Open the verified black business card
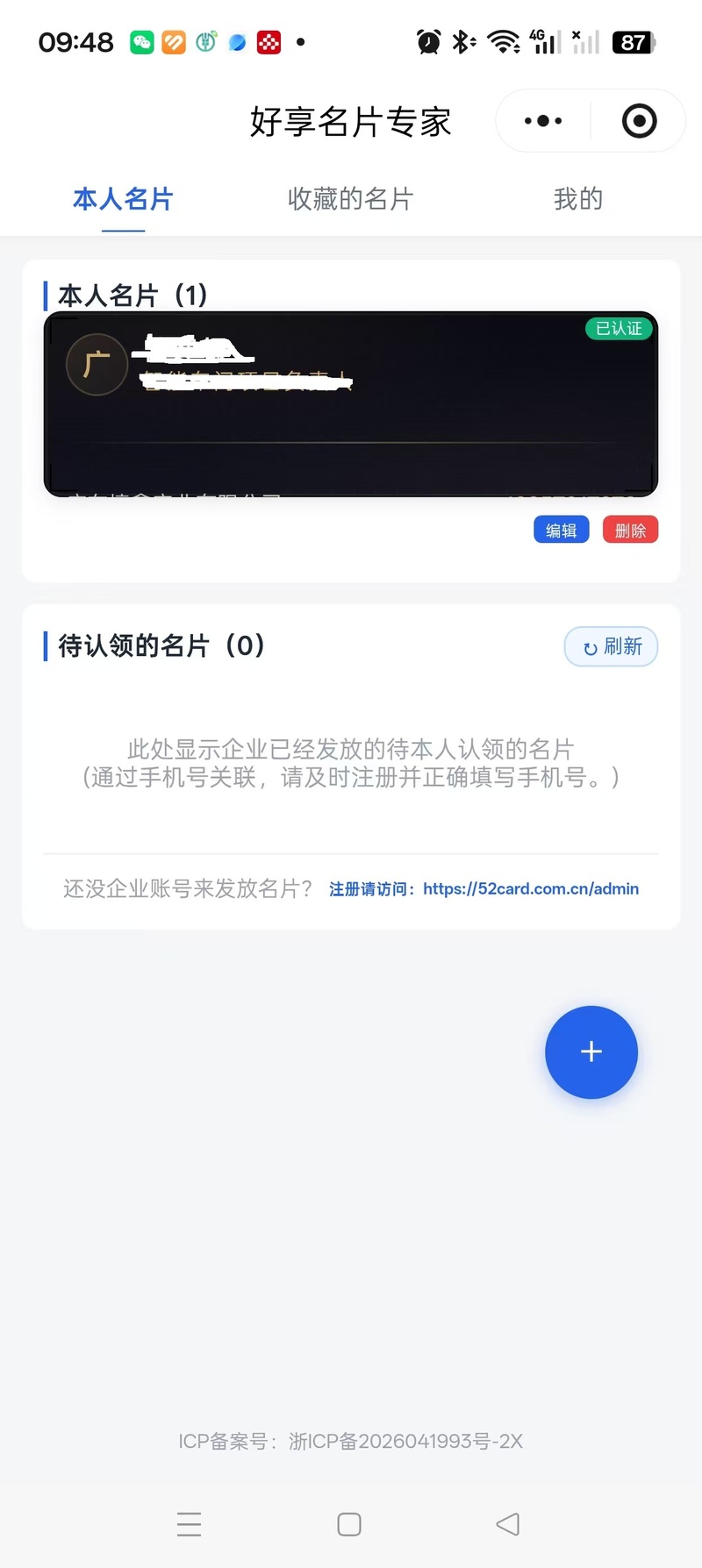Screen dimensions: 702x1568 pyautogui.click(x=351, y=404)
